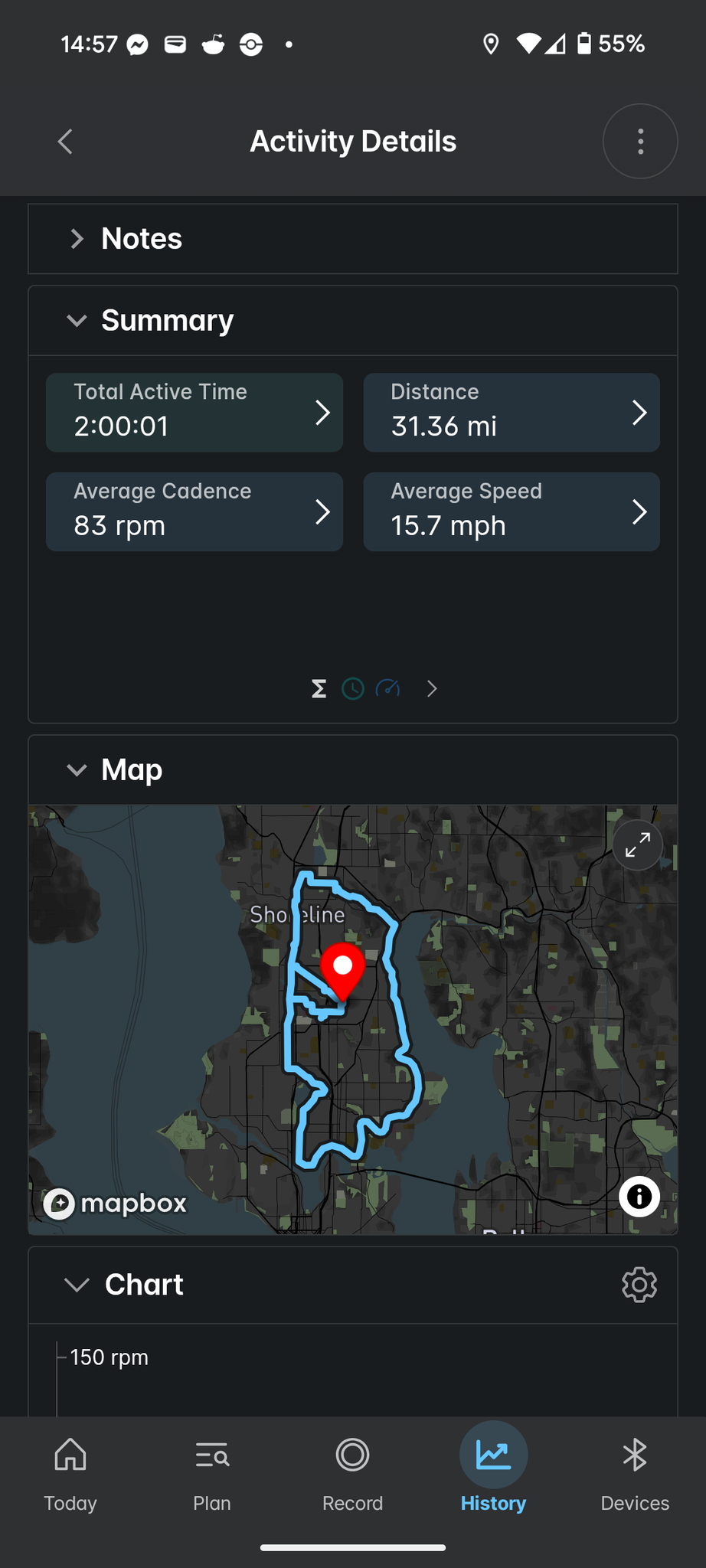Expand the Notes section
Screen dimensions: 706x1568
click(x=353, y=239)
